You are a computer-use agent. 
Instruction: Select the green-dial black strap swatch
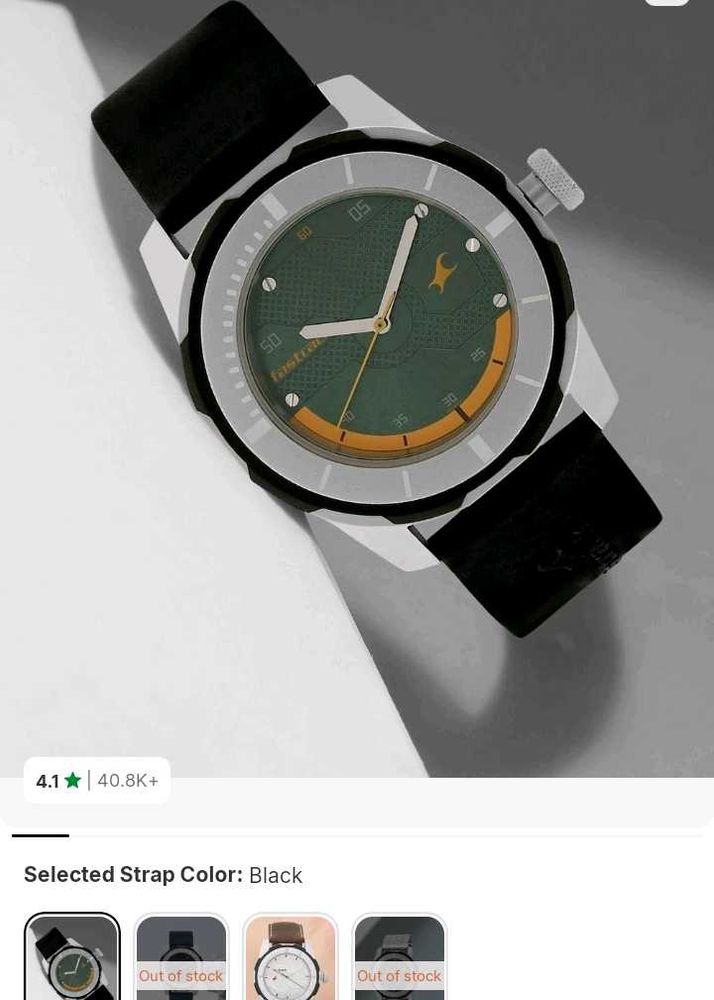coord(72,958)
